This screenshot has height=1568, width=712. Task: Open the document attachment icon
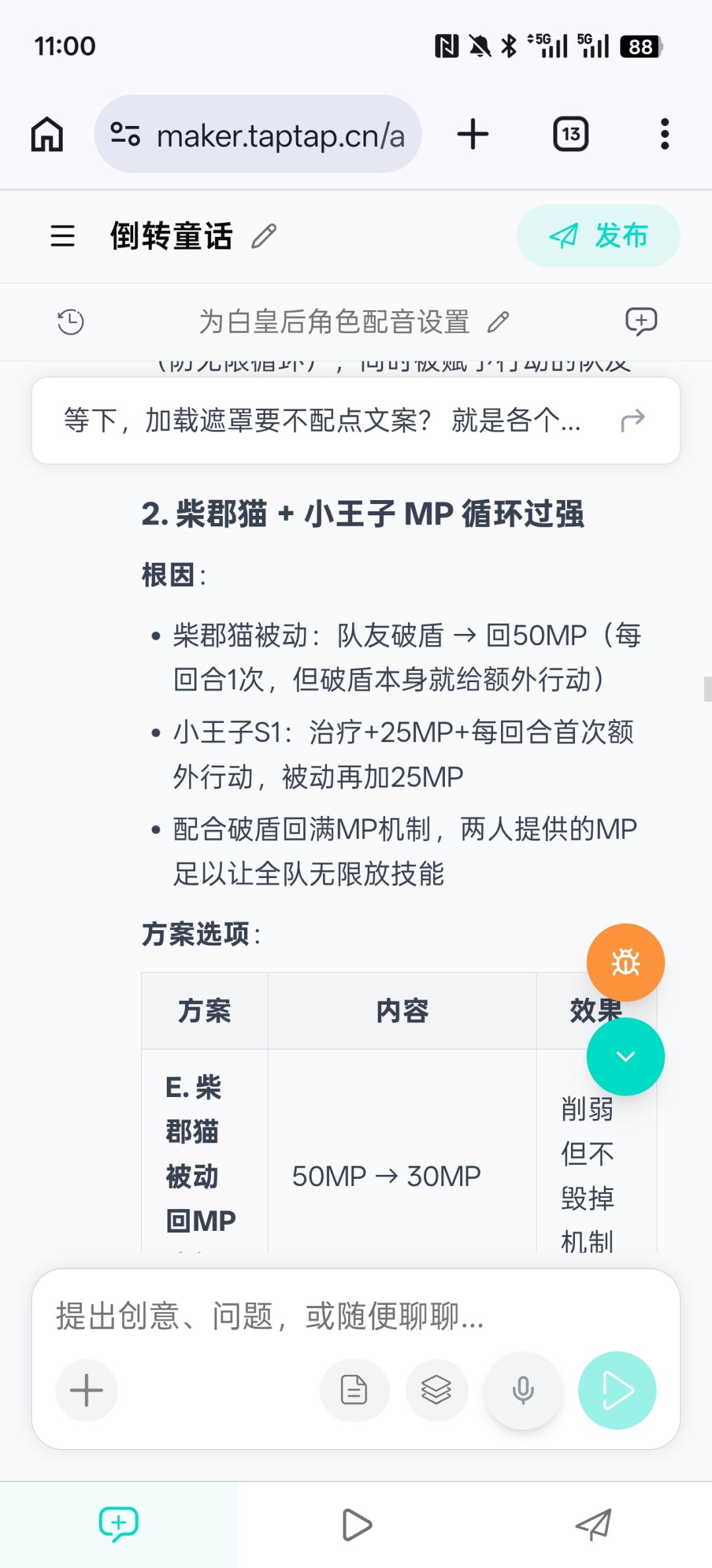coord(354,1390)
